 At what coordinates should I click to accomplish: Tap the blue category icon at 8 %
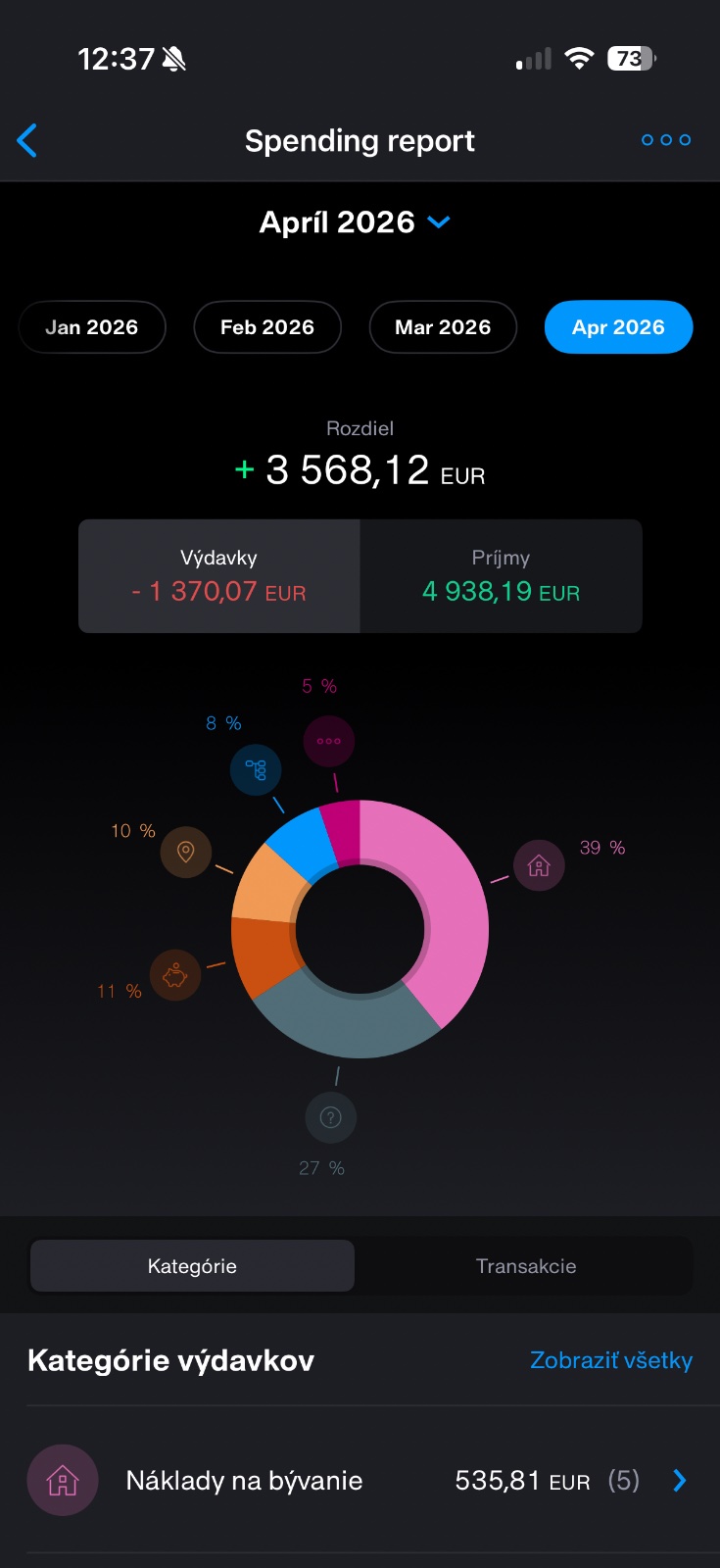[x=256, y=770]
